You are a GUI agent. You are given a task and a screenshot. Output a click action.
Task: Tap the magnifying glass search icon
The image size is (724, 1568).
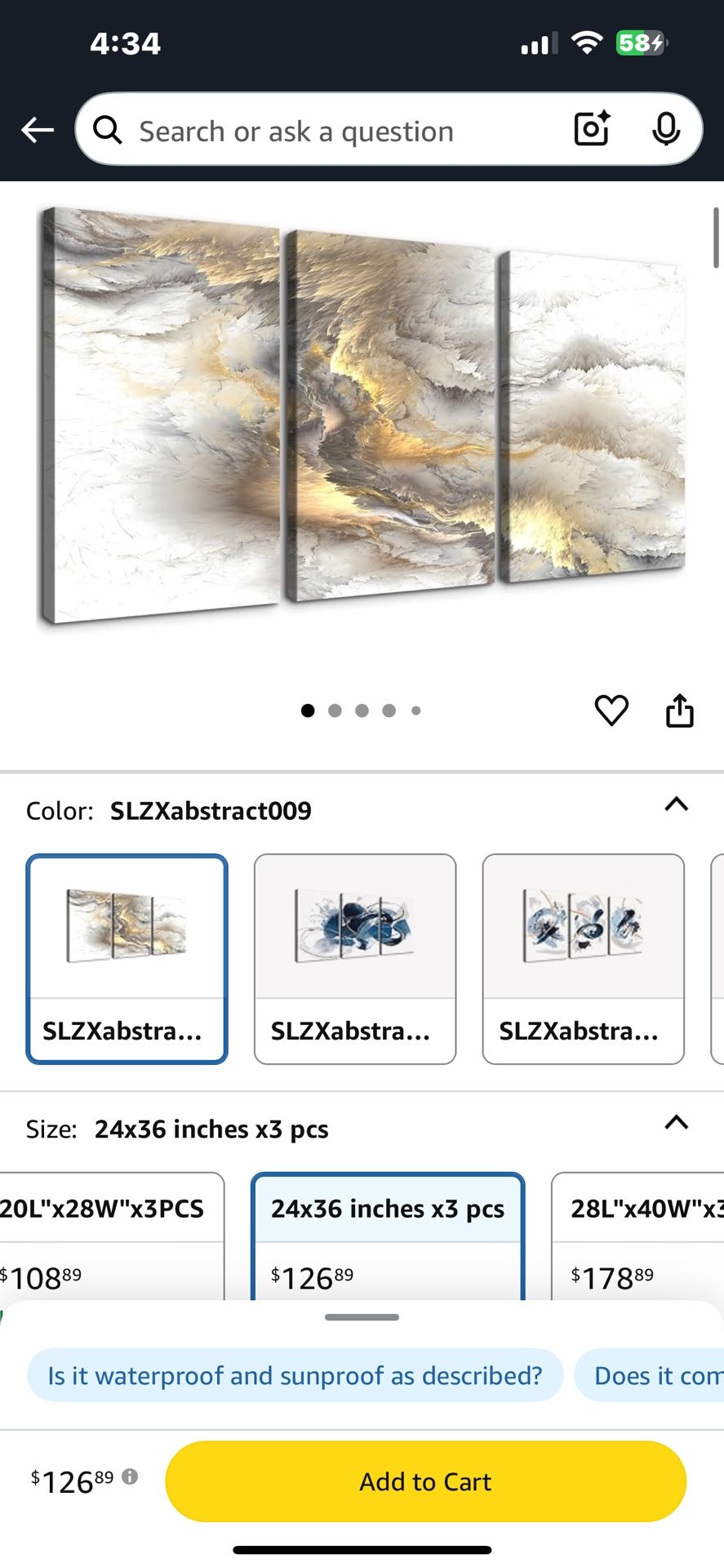107,131
